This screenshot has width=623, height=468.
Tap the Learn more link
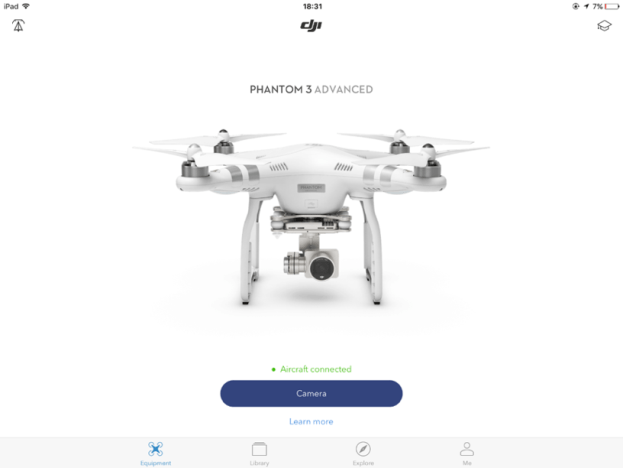311,422
